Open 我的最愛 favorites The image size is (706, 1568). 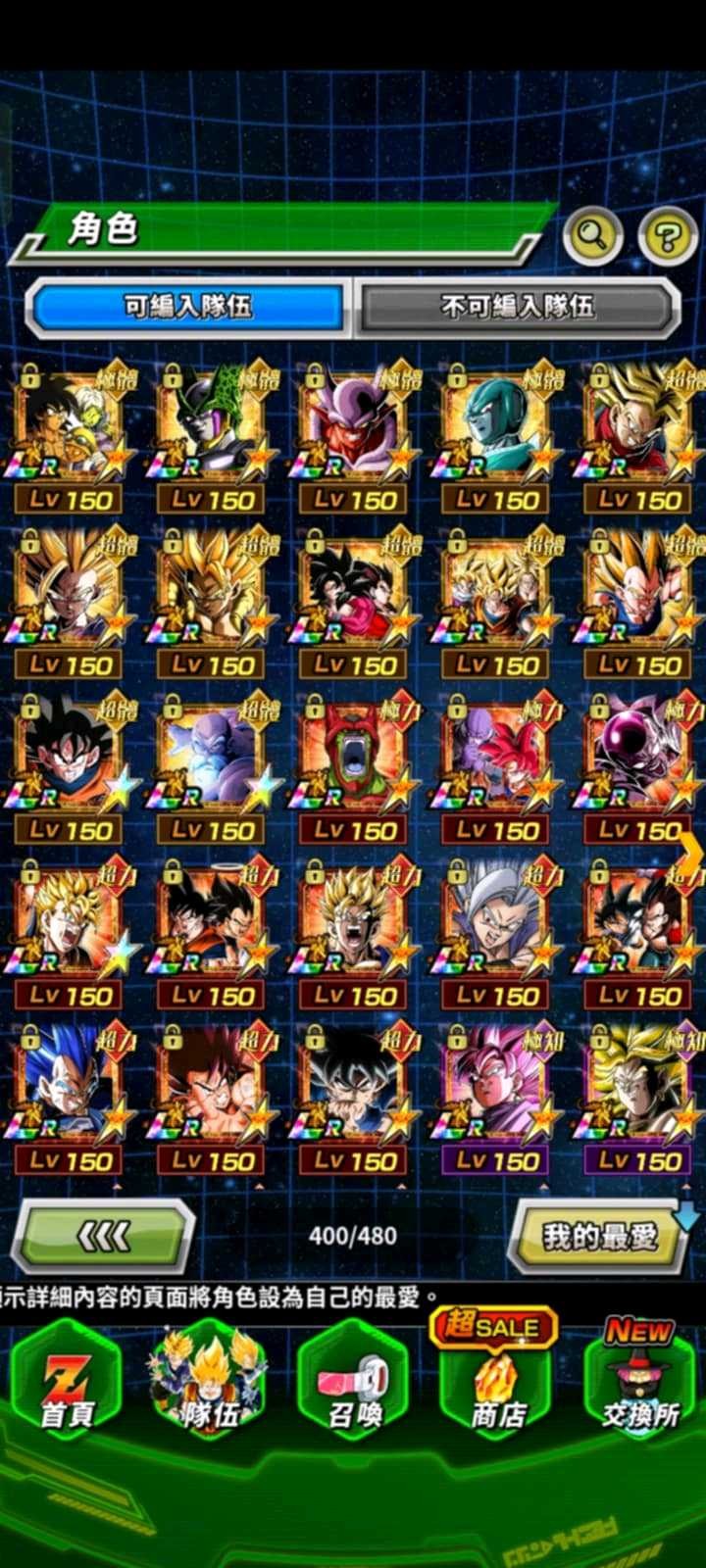[x=600, y=1237]
